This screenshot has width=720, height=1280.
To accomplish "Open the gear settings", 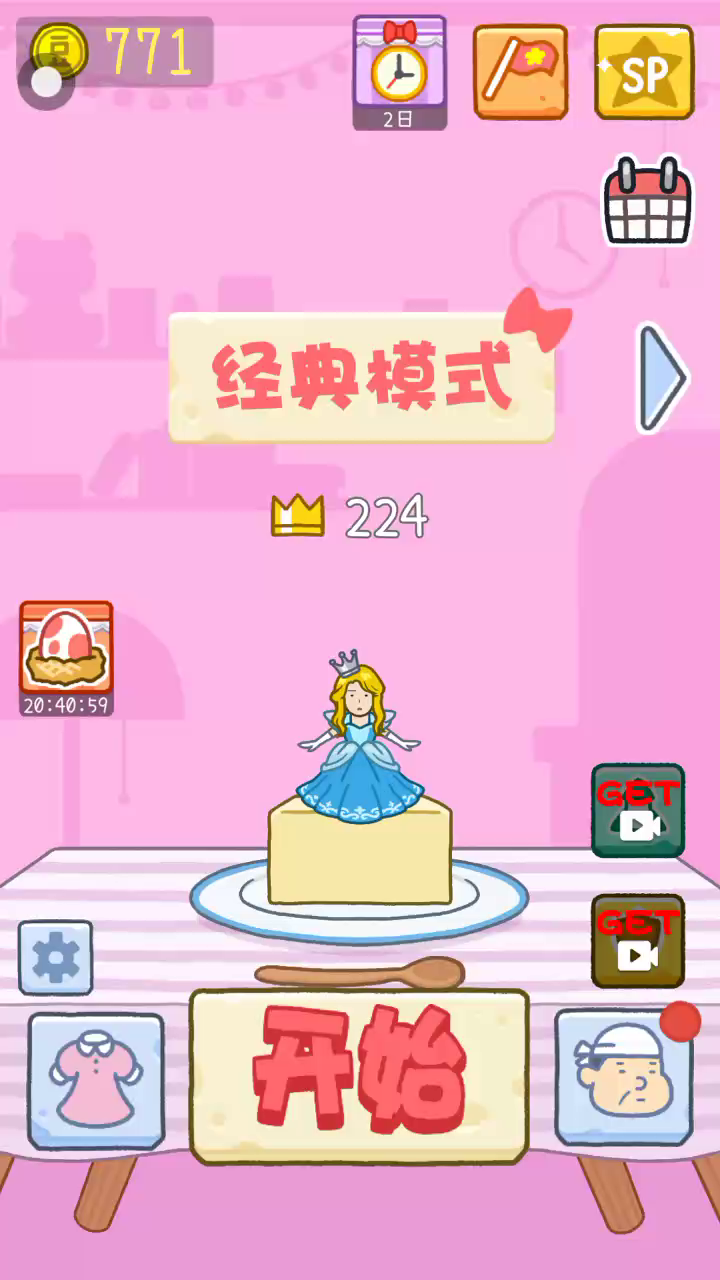I will (x=56, y=958).
